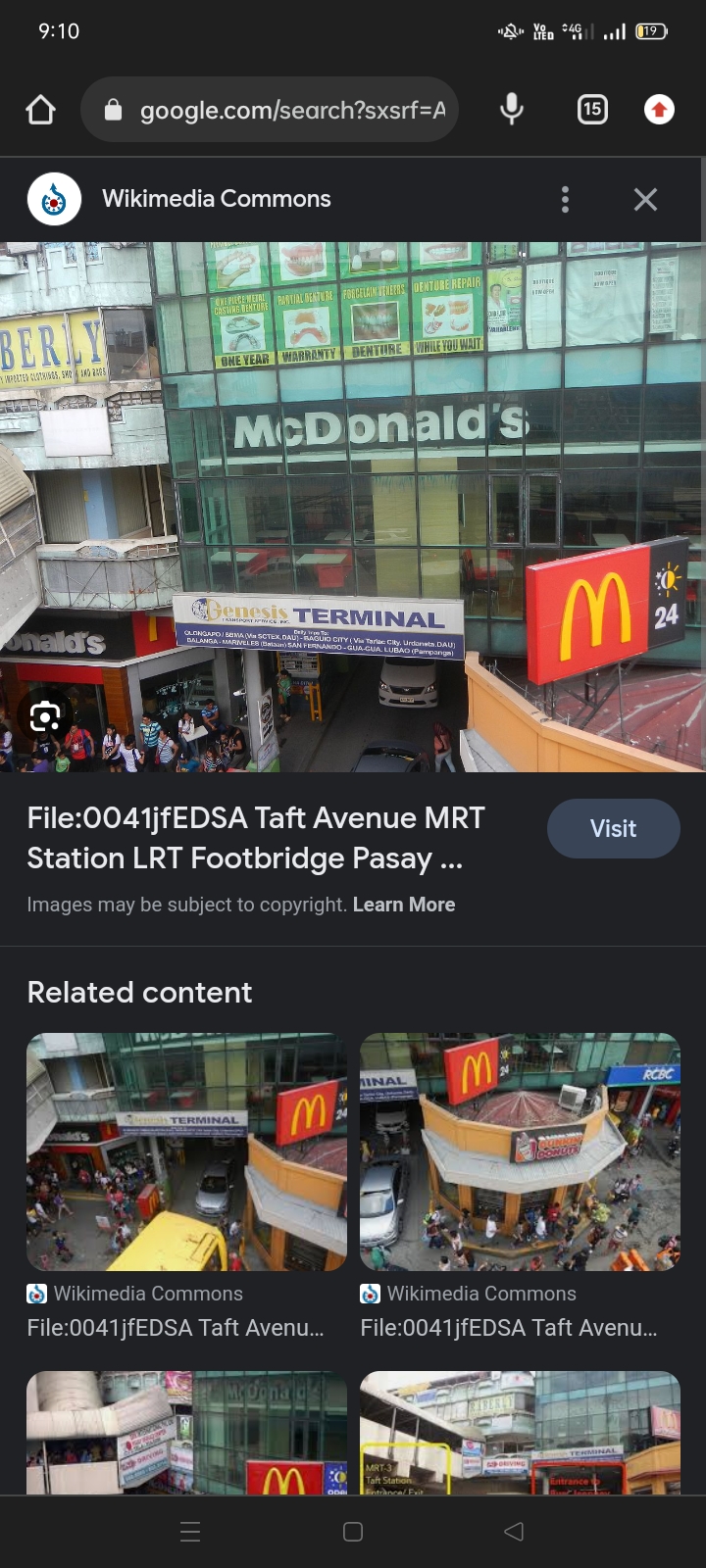The image size is (706, 1568).
Task: Close the image preview panel
Action: (645, 199)
